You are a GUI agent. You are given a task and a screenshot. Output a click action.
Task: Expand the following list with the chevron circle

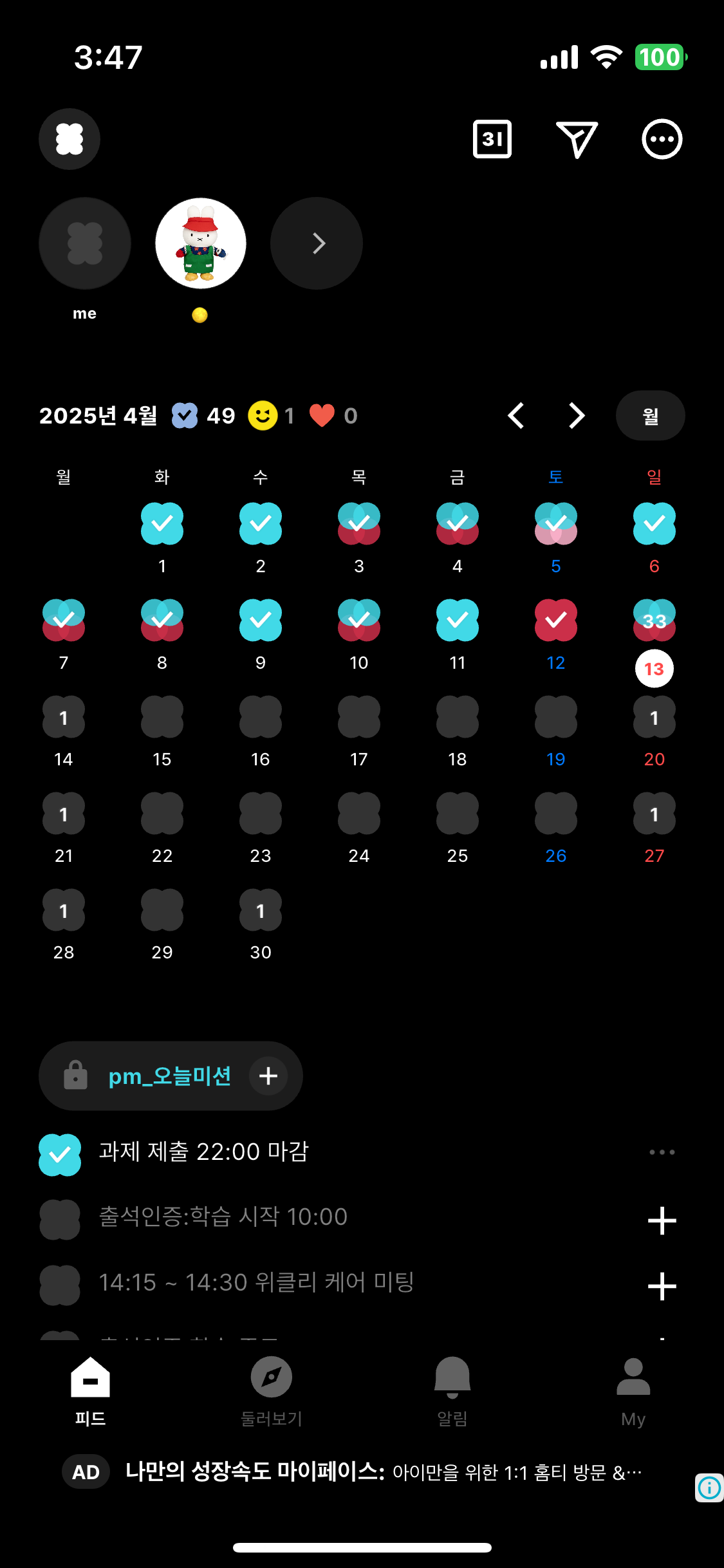(x=317, y=243)
